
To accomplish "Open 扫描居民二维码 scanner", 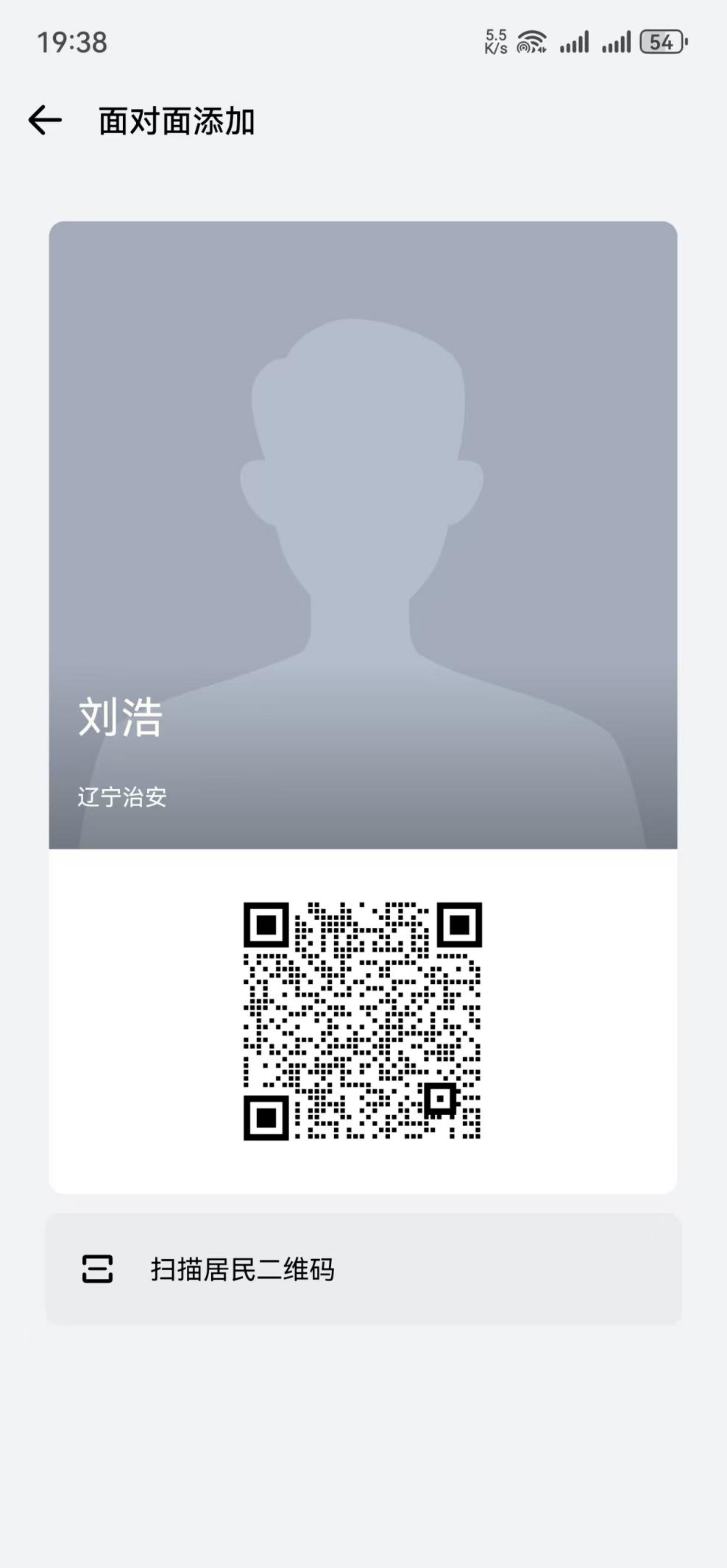I will click(363, 1269).
